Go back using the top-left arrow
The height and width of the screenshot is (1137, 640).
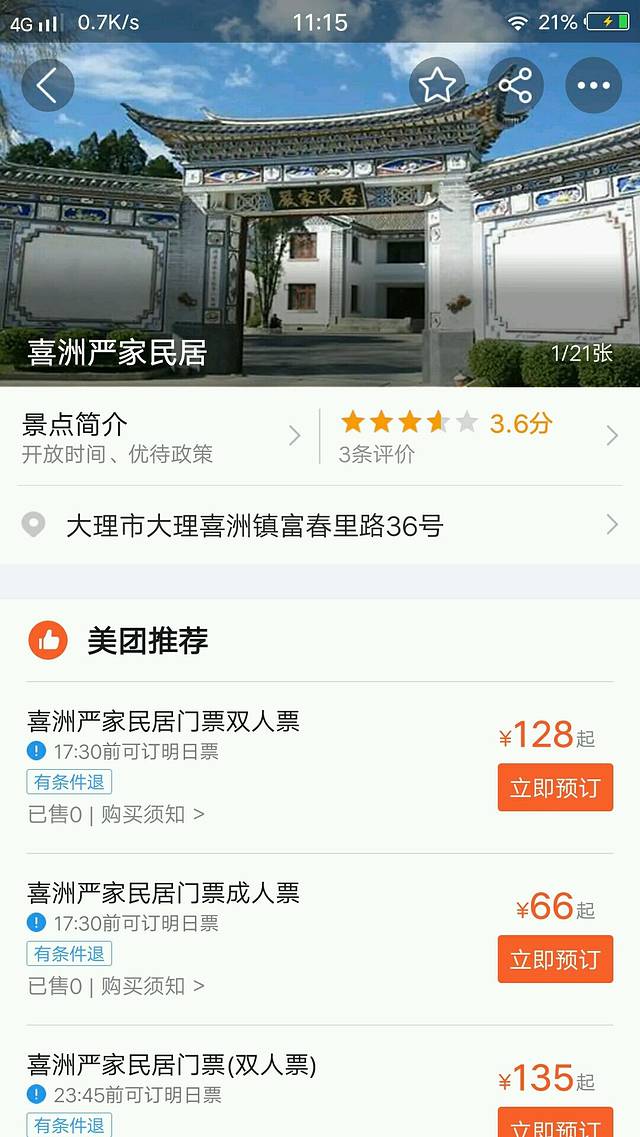click(47, 86)
